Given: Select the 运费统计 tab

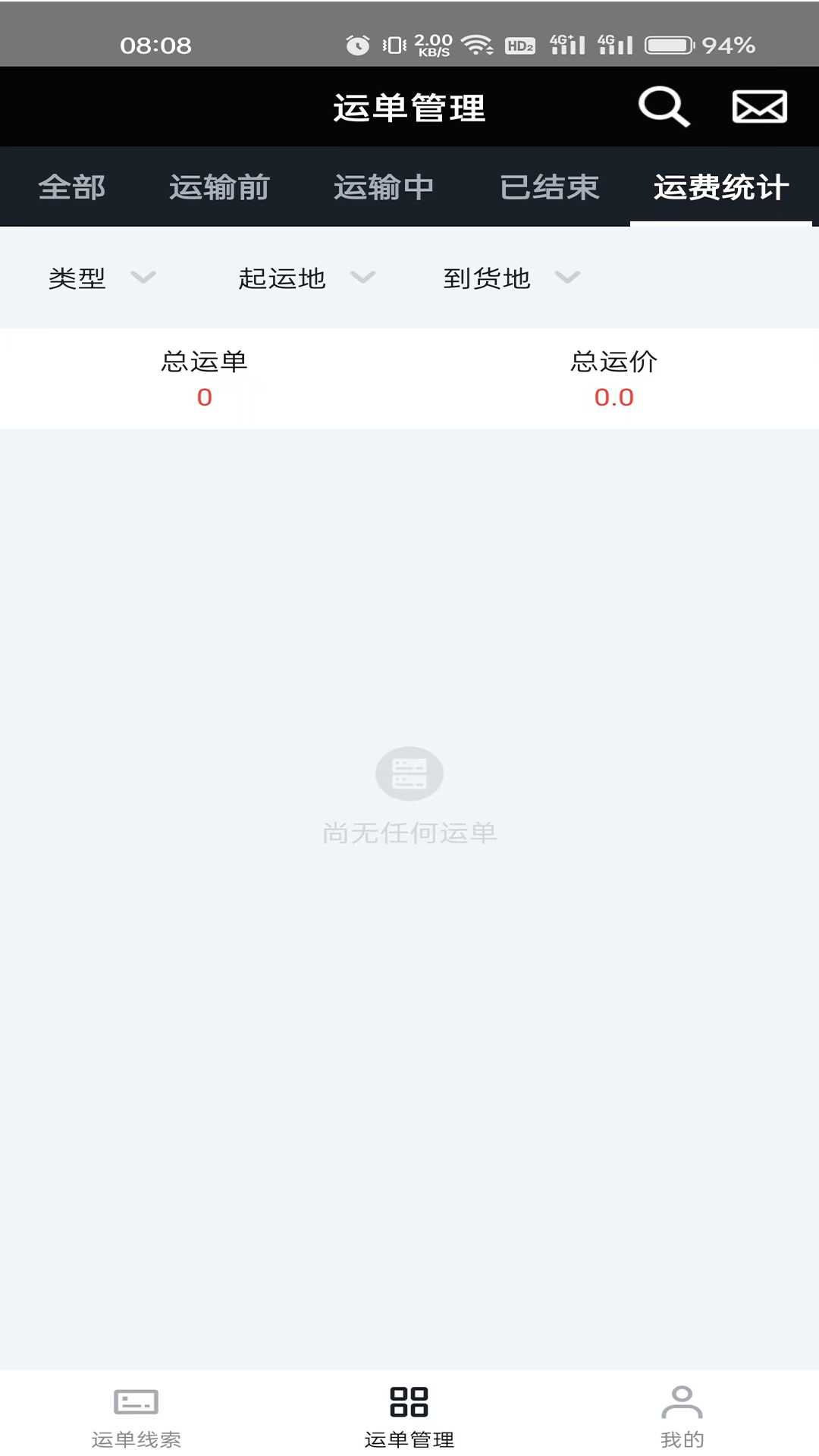Looking at the screenshot, I should 720,187.
